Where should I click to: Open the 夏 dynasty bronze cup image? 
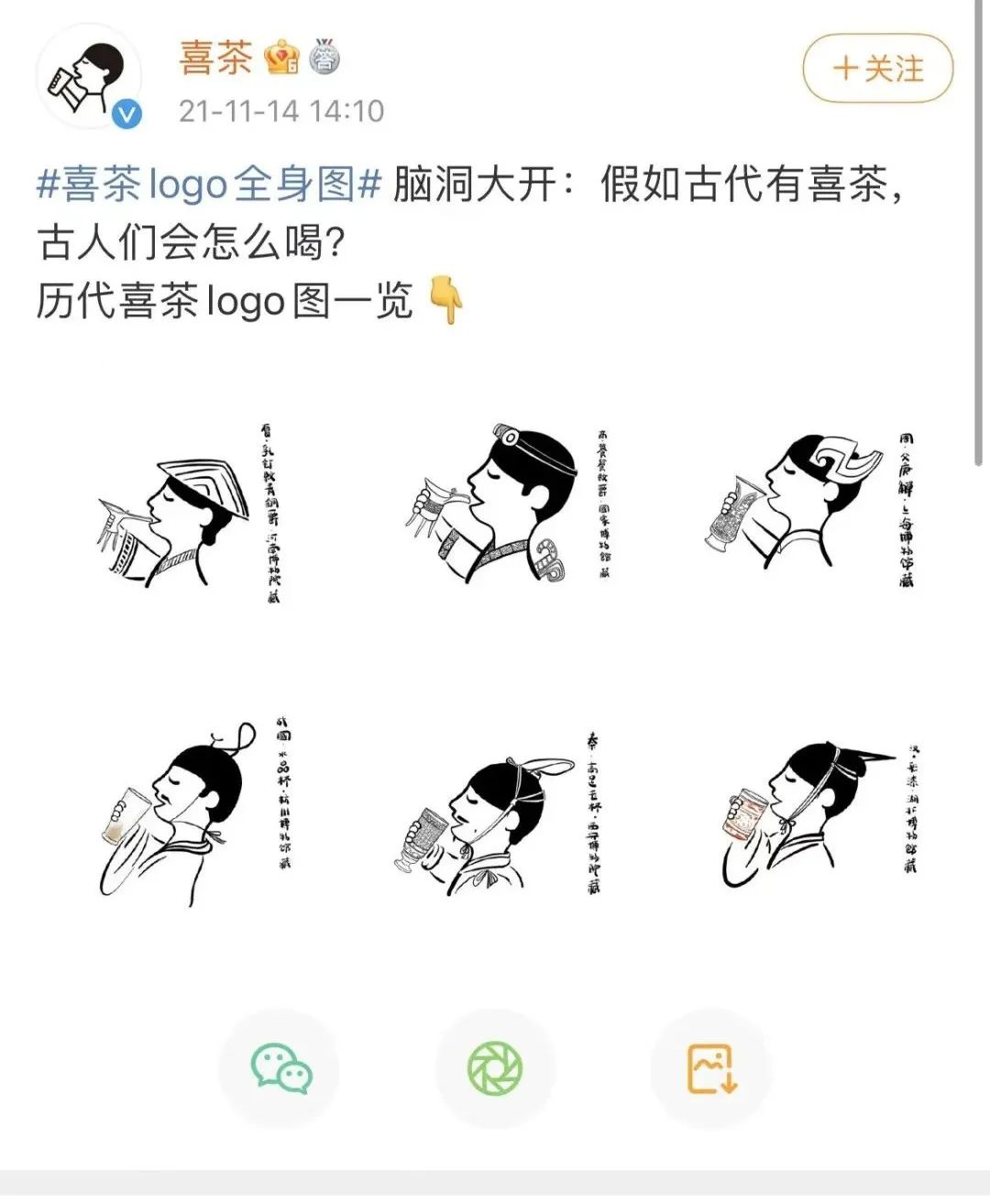coord(188,515)
